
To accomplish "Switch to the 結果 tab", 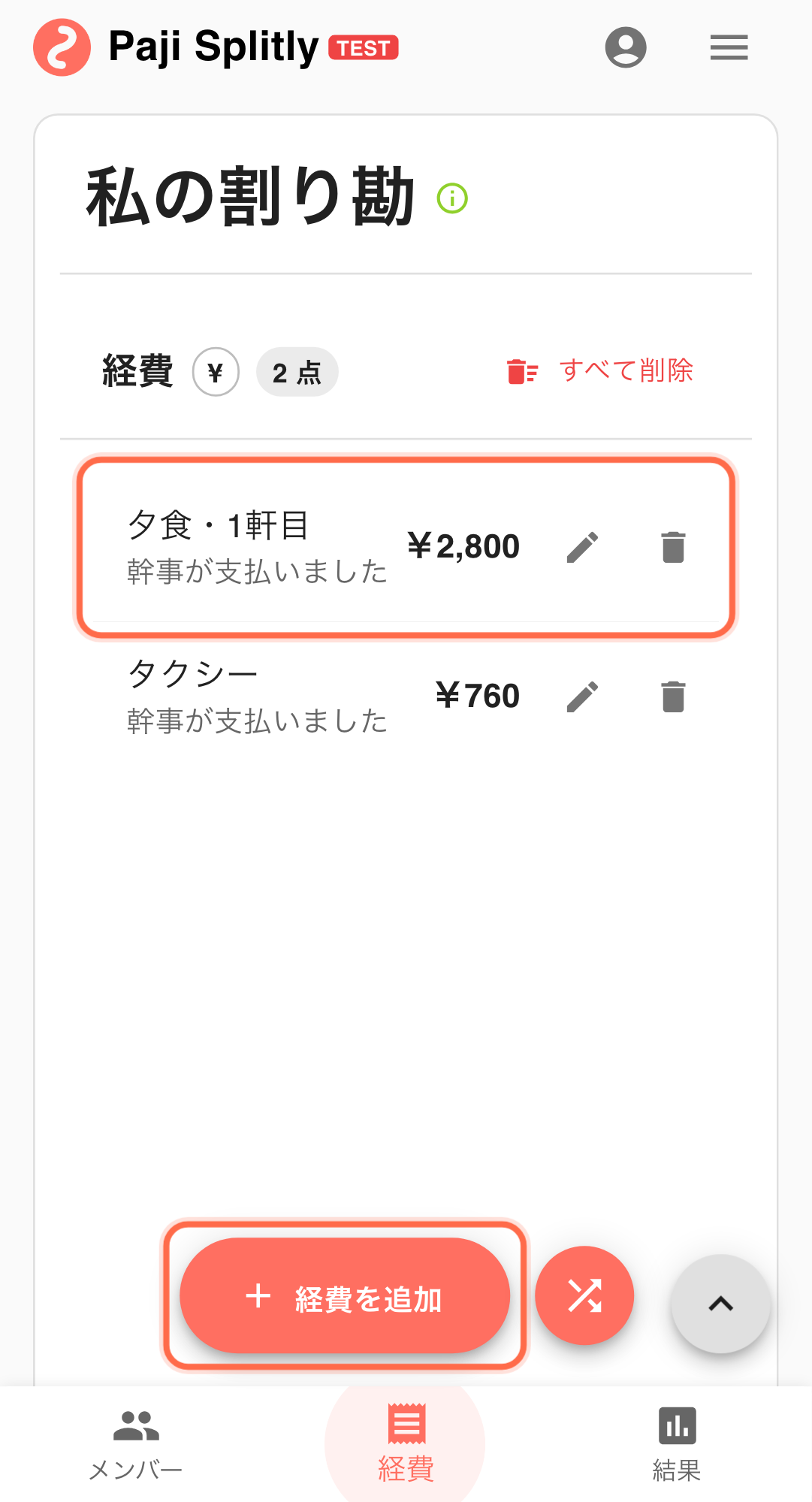I will pos(676,1444).
